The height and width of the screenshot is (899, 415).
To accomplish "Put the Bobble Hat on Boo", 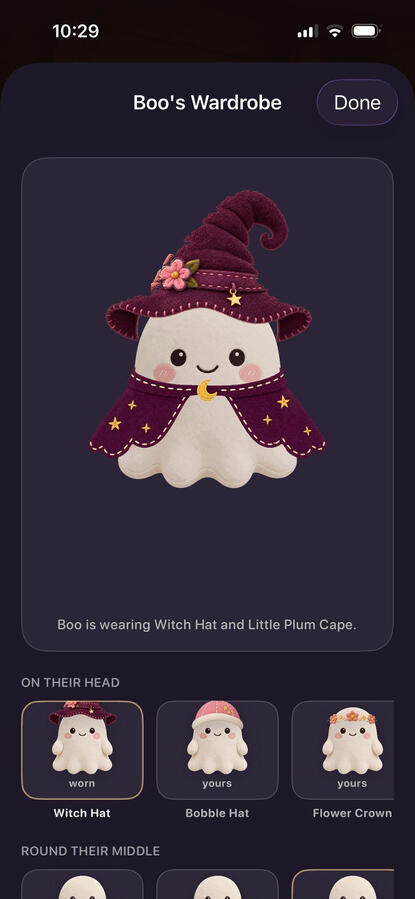I will tap(217, 750).
